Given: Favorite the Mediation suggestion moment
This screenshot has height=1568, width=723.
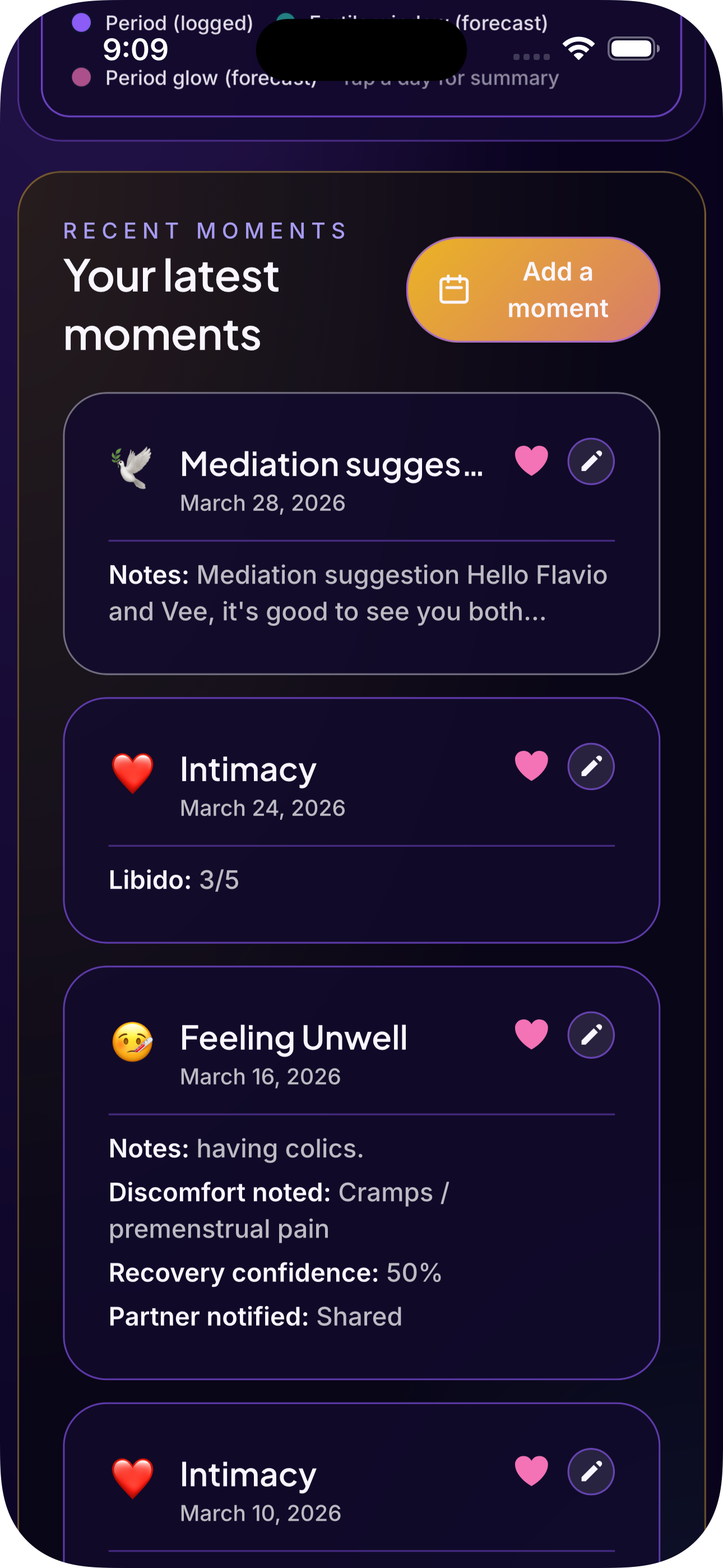Looking at the screenshot, I should [531, 461].
